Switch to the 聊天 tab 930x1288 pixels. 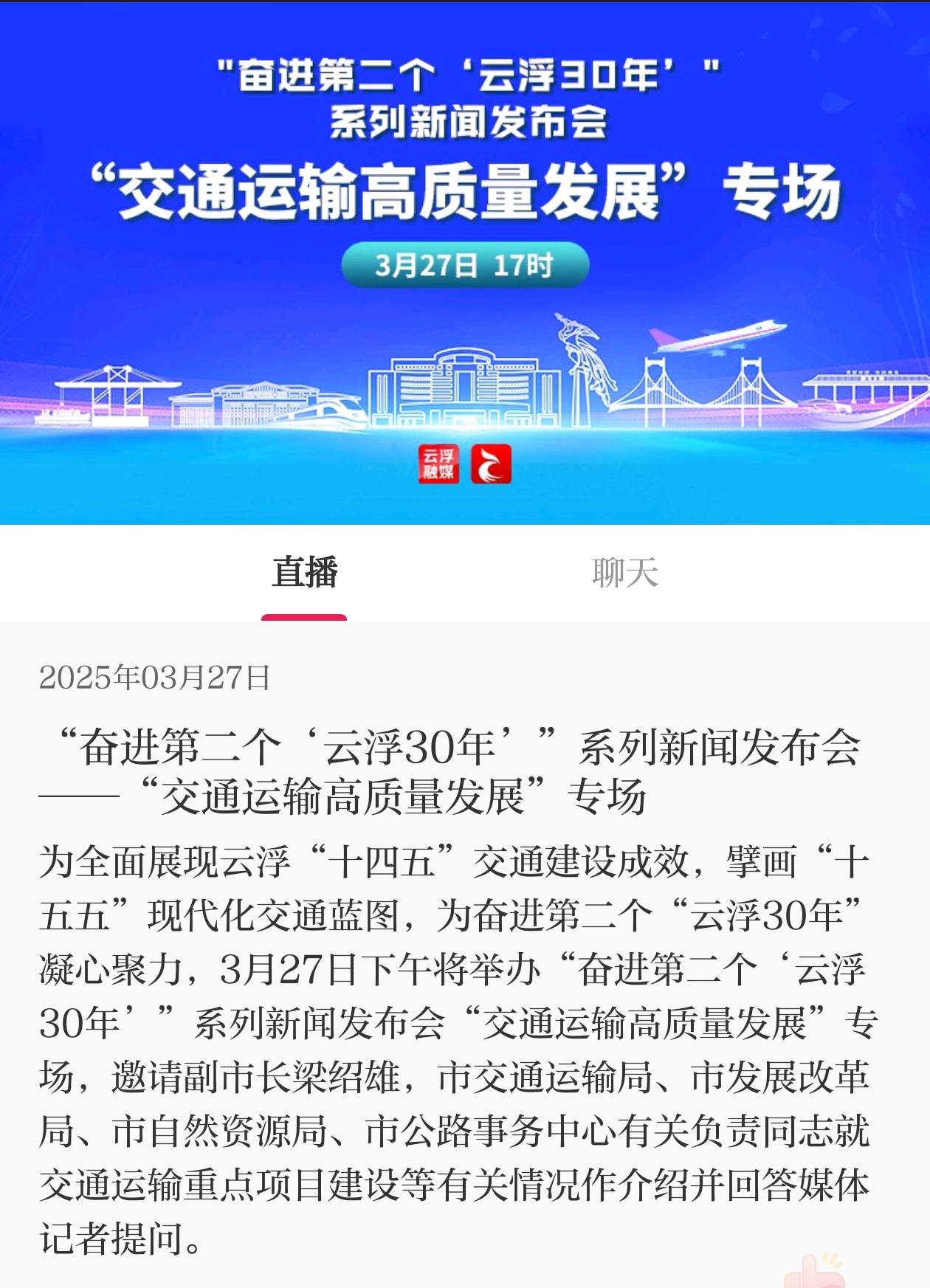pyautogui.click(x=624, y=573)
